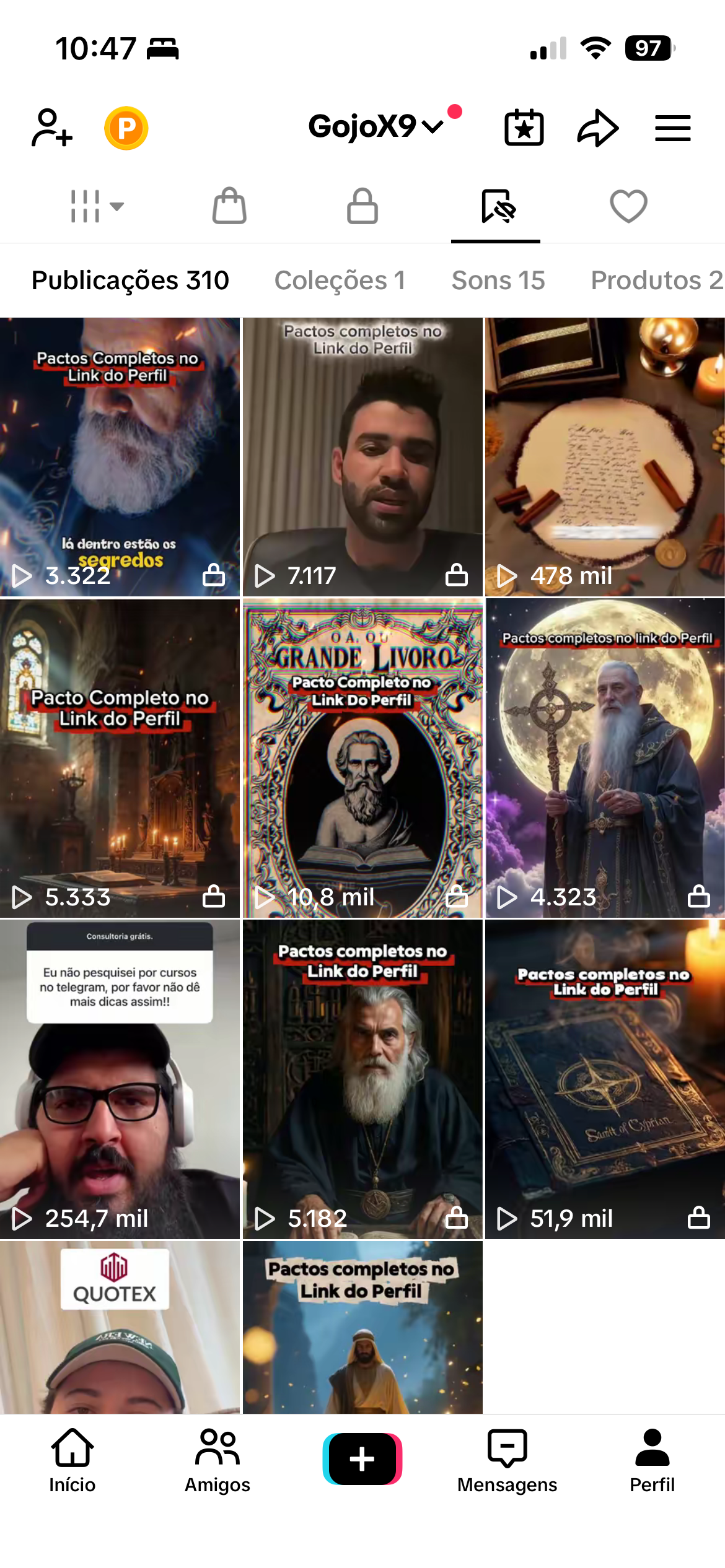Viewport: 725px width, 1568px height.
Task: Expand the GojoX9 account switcher
Action: 376,127
